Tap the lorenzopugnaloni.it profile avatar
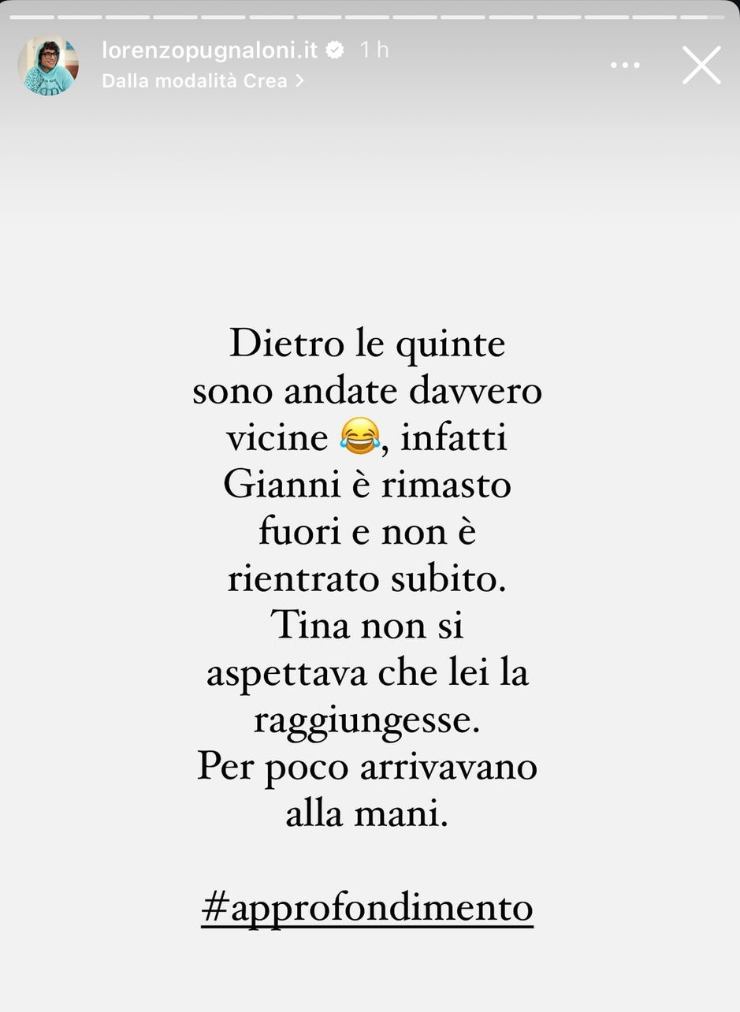The image size is (740, 1012). pos(48,65)
